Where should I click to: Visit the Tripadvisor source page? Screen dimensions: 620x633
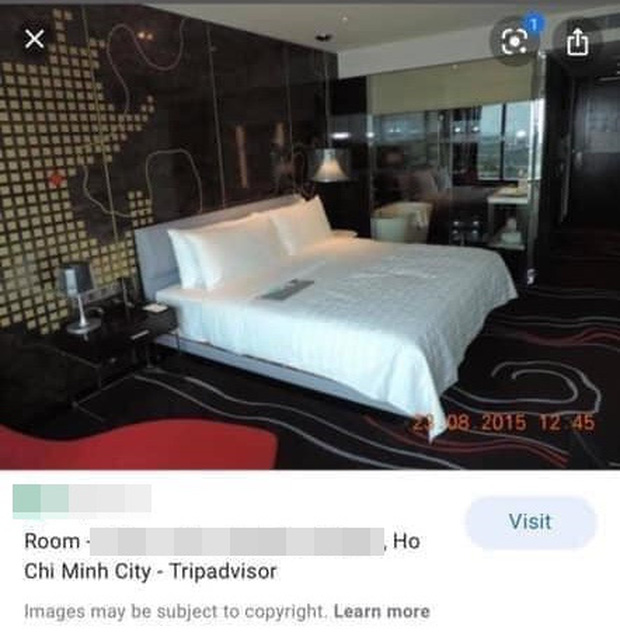(530, 522)
